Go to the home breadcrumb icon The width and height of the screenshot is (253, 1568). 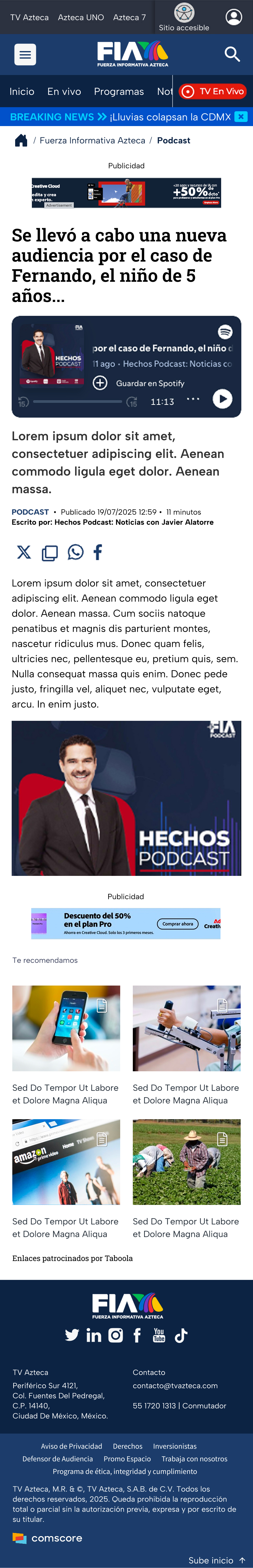[21, 141]
